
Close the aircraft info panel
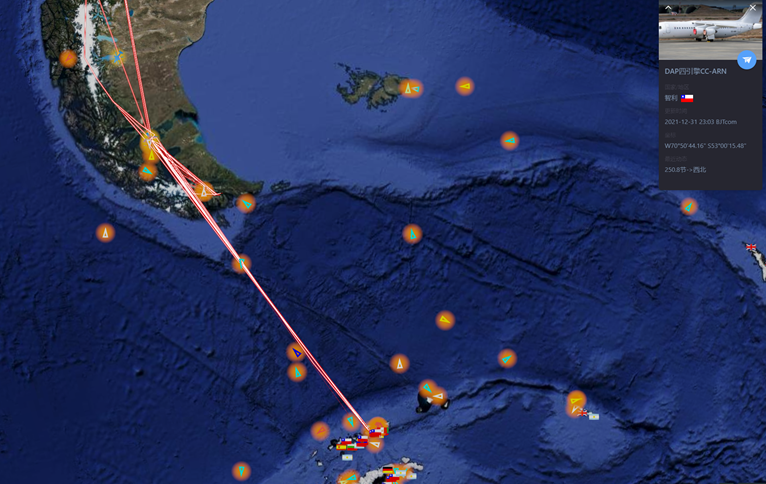(x=753, y=7)
